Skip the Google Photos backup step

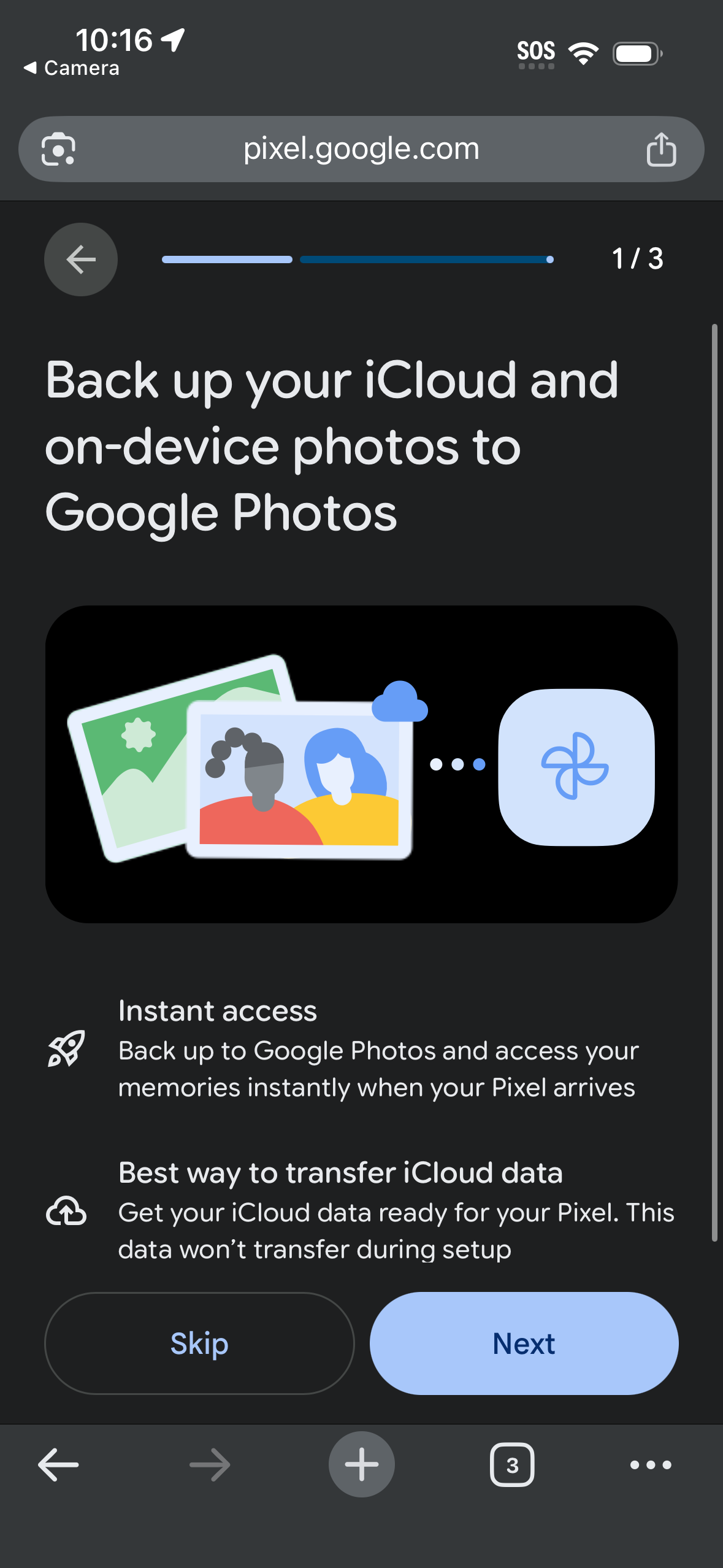click(x=199, y=1343)
